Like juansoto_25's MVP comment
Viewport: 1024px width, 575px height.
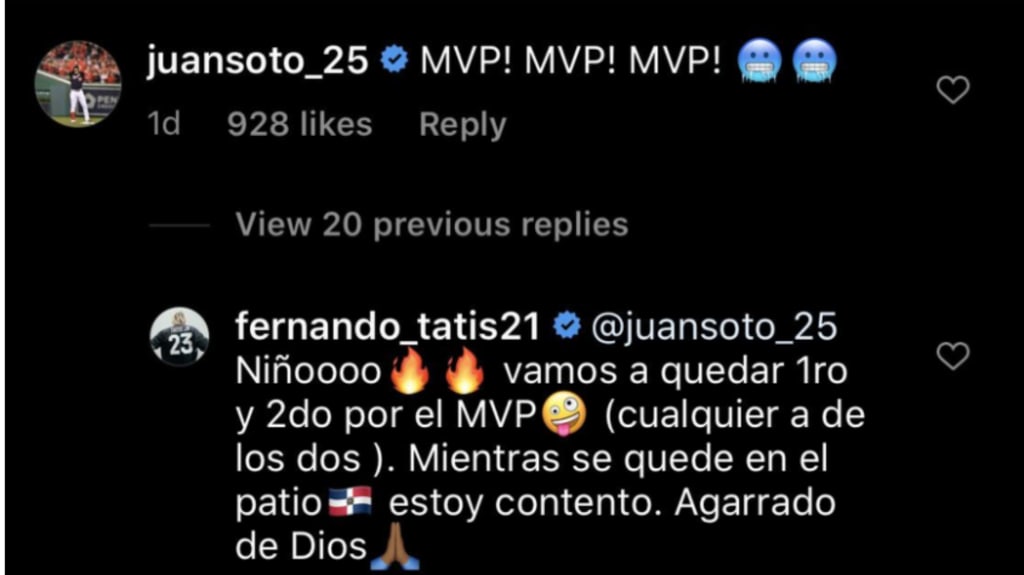[952, 91]
